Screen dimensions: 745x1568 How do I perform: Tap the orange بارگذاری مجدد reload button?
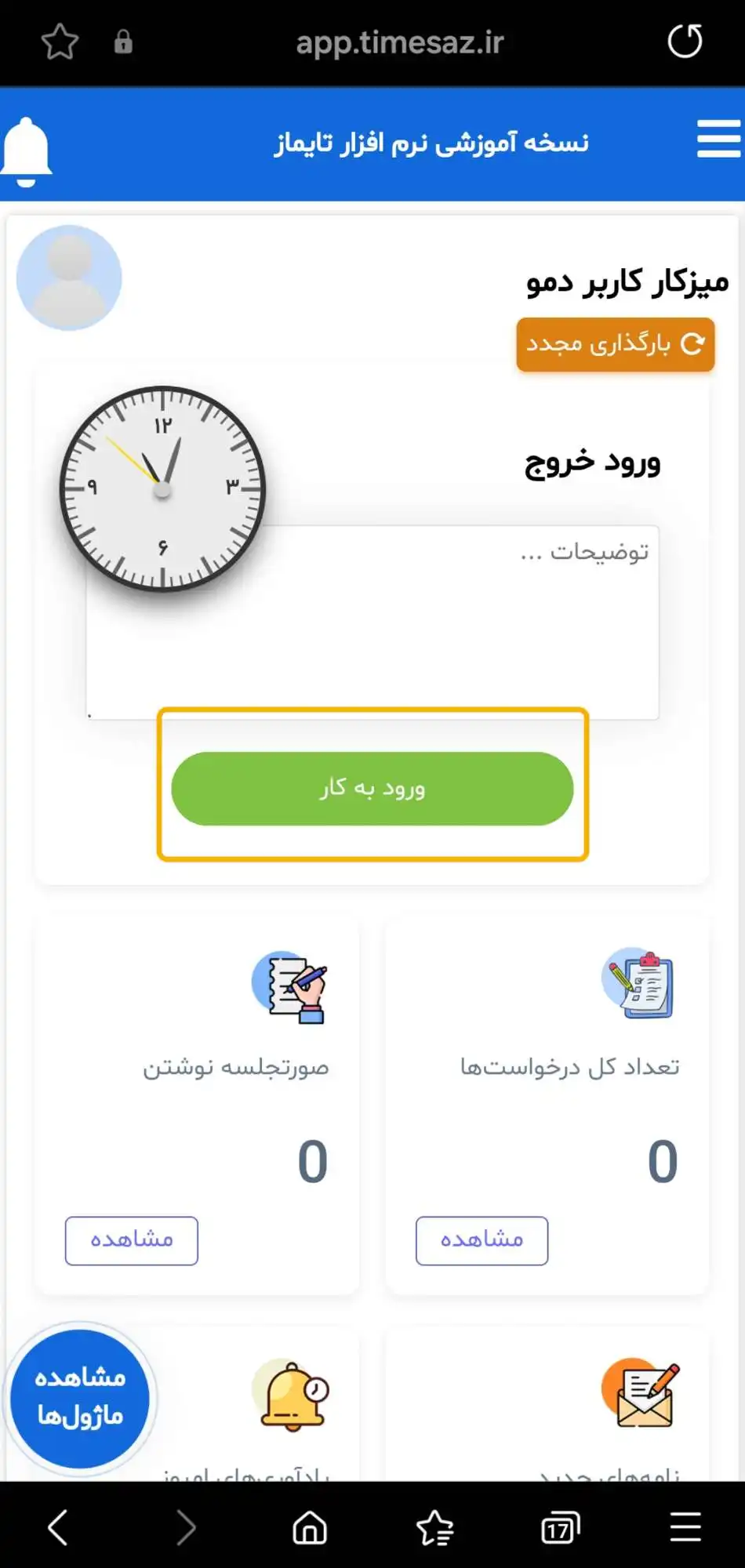615,344
